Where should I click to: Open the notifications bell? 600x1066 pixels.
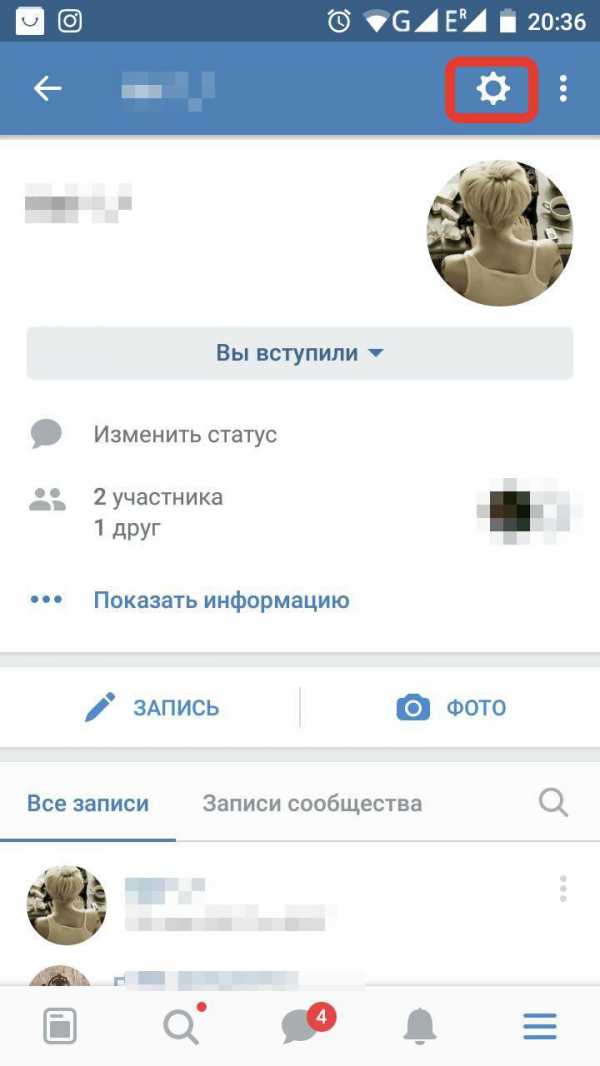click(420, 1025)
